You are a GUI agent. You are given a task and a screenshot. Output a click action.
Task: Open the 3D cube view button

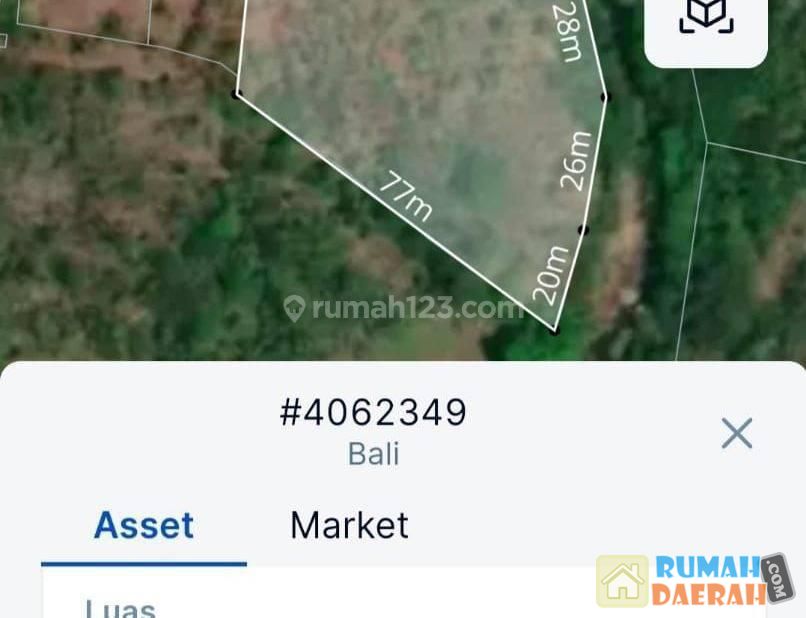coord(706,18)
